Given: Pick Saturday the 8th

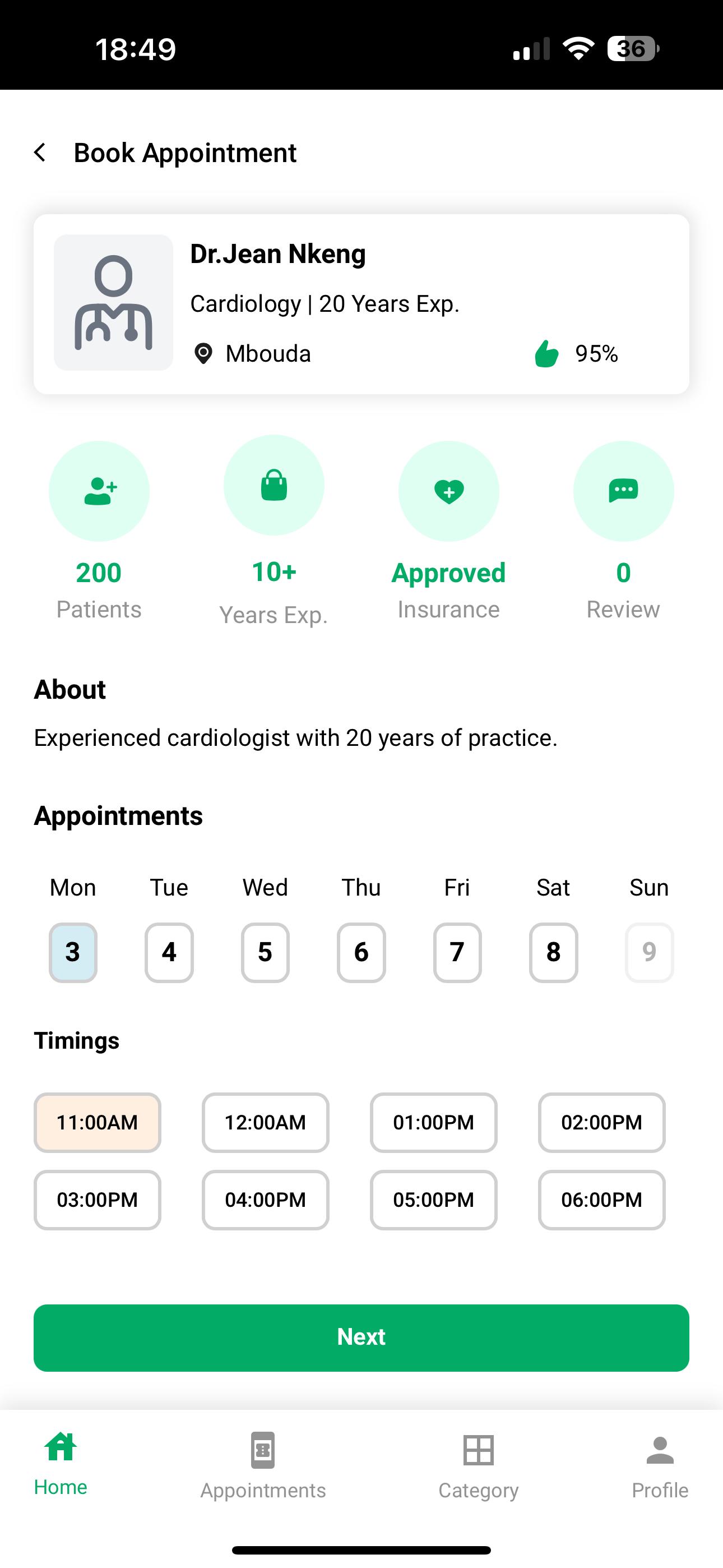Looking at the screenshot, I should click(x=553, y=952).
